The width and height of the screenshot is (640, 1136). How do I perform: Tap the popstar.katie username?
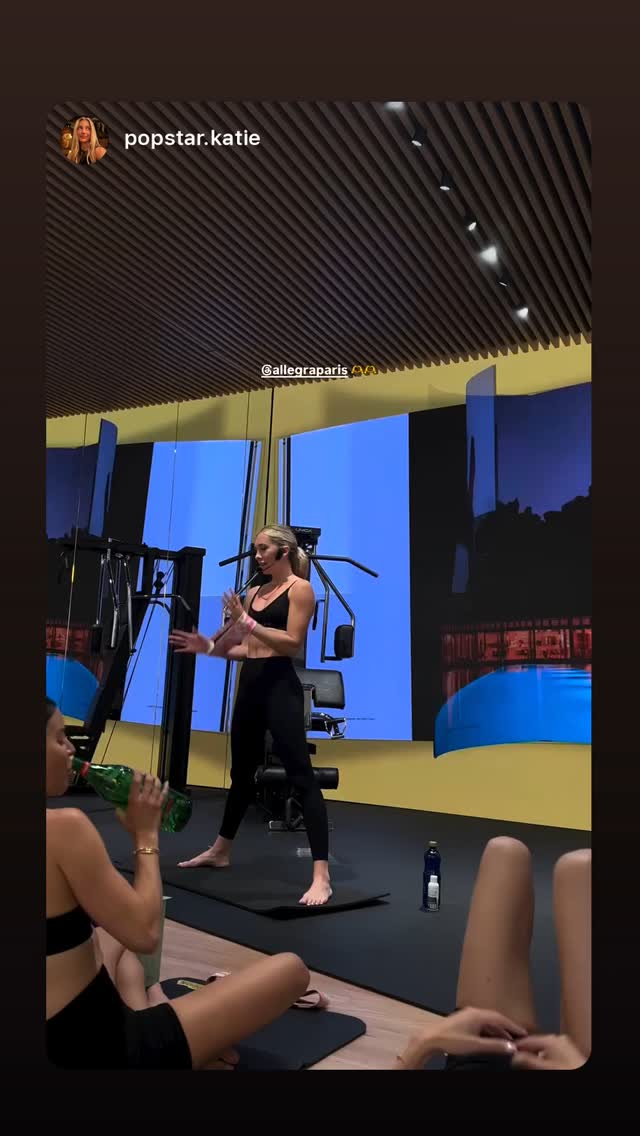coord(192,139)
